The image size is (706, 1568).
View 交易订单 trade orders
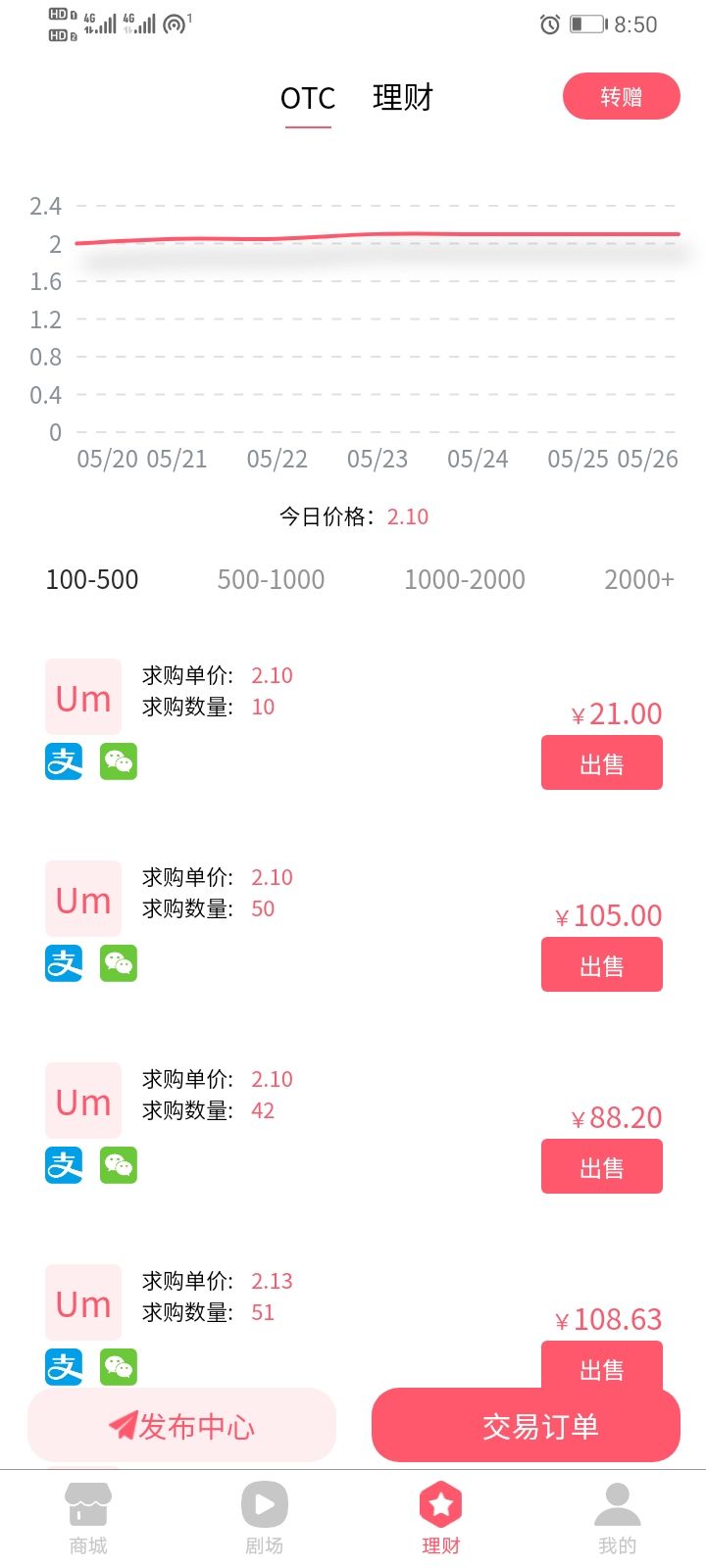tap(526, 1426)
